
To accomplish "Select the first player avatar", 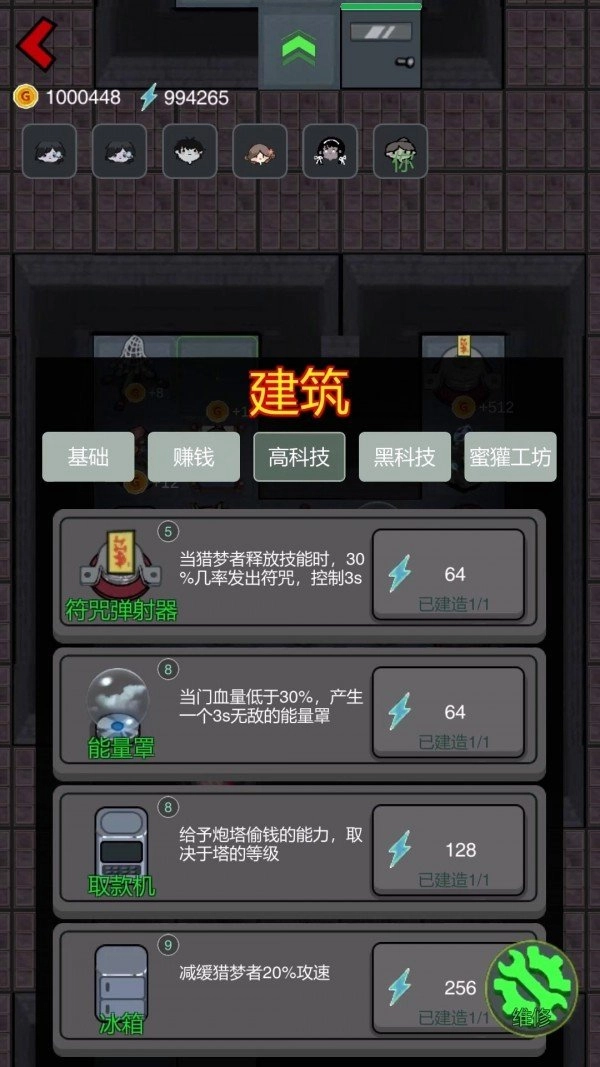I will (49, 152).
